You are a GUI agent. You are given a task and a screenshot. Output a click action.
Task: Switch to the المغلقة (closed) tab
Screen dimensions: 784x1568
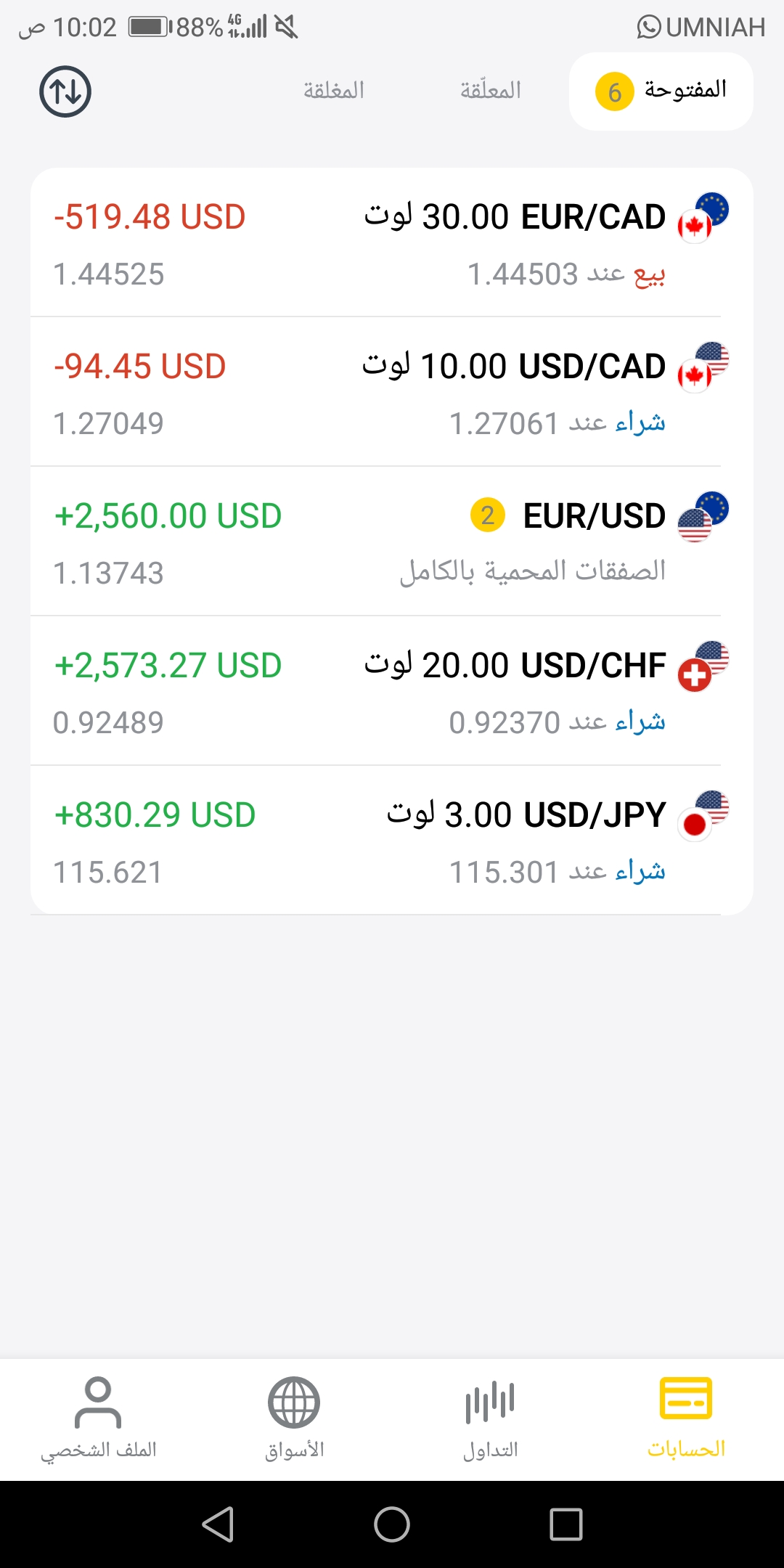[334, 91]
